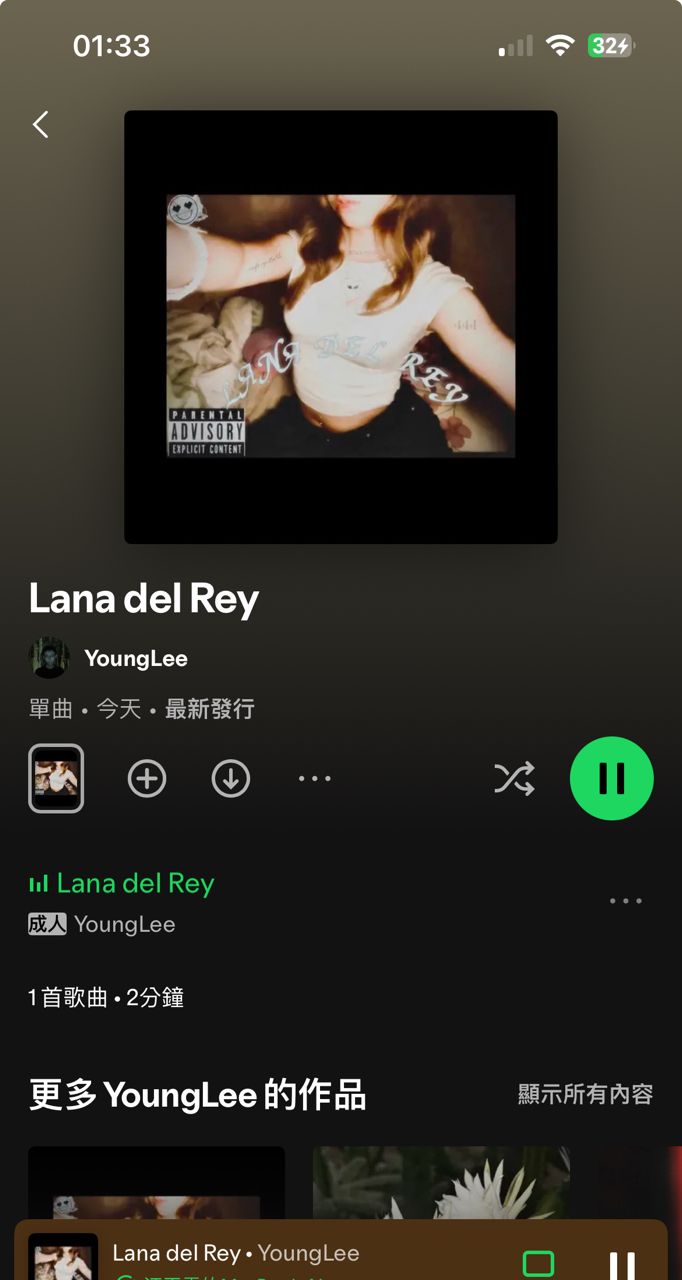Pause playback with the green button
The height and width of the screenshot is (1280, 682).
[x=611, y=779]
